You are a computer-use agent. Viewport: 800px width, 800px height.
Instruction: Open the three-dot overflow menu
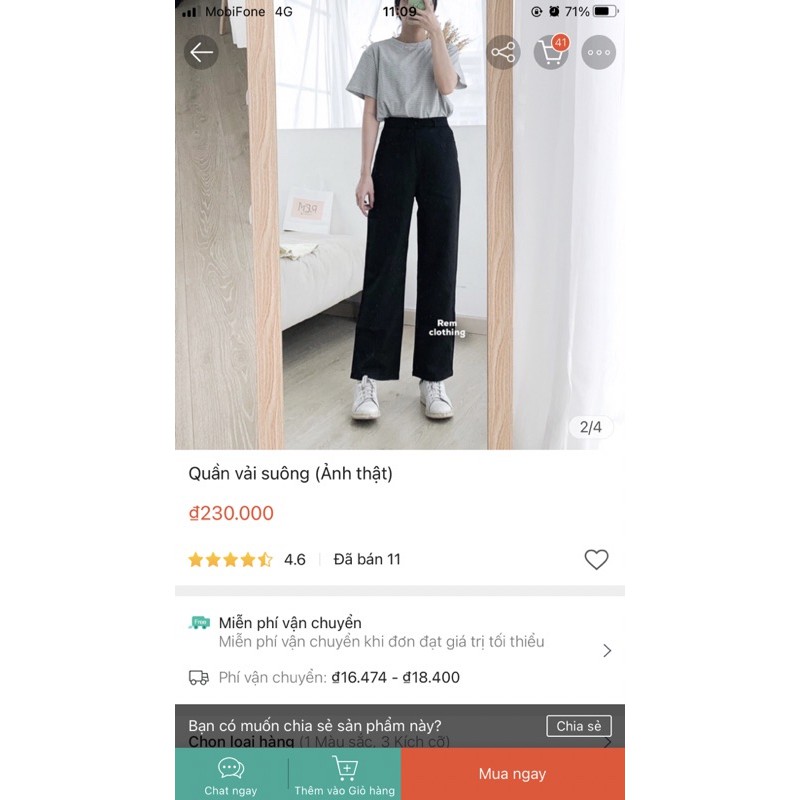[x=599, y=52]
